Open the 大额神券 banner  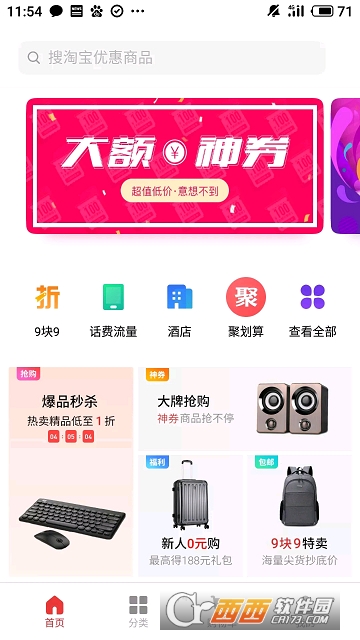(x=175, y=166)
